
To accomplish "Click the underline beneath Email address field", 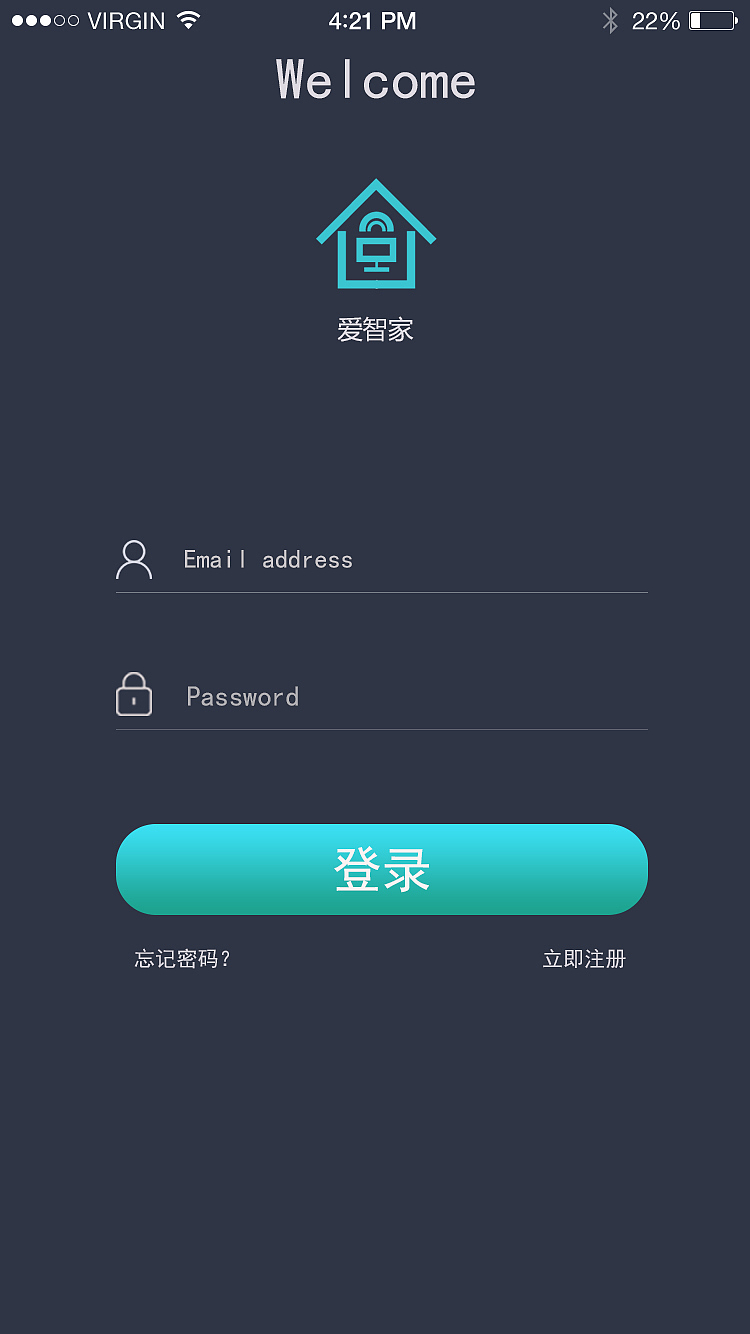I will pyautogui.click(x=381, y=593).
